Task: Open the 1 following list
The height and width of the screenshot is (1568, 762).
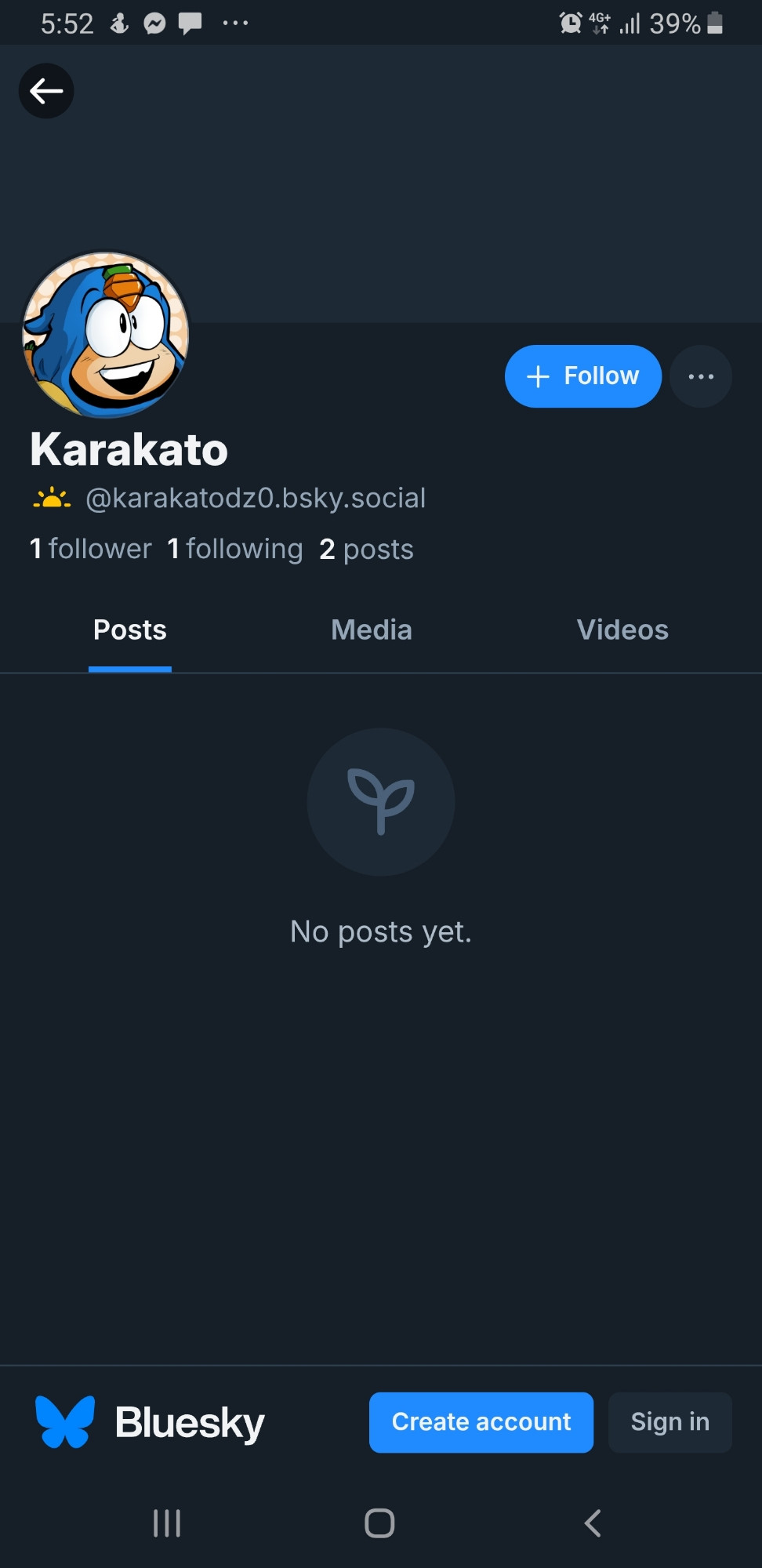Action: [x=235, y=549]
